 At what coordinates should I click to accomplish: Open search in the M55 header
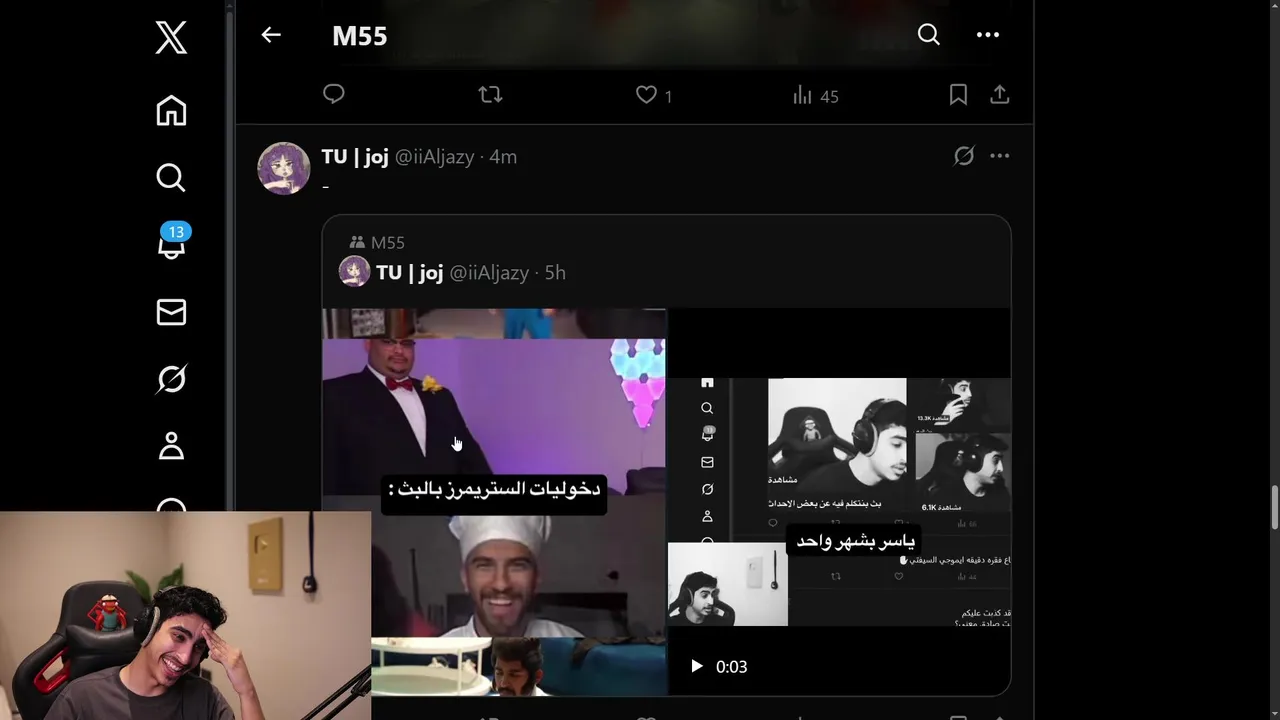pos(929,35)
